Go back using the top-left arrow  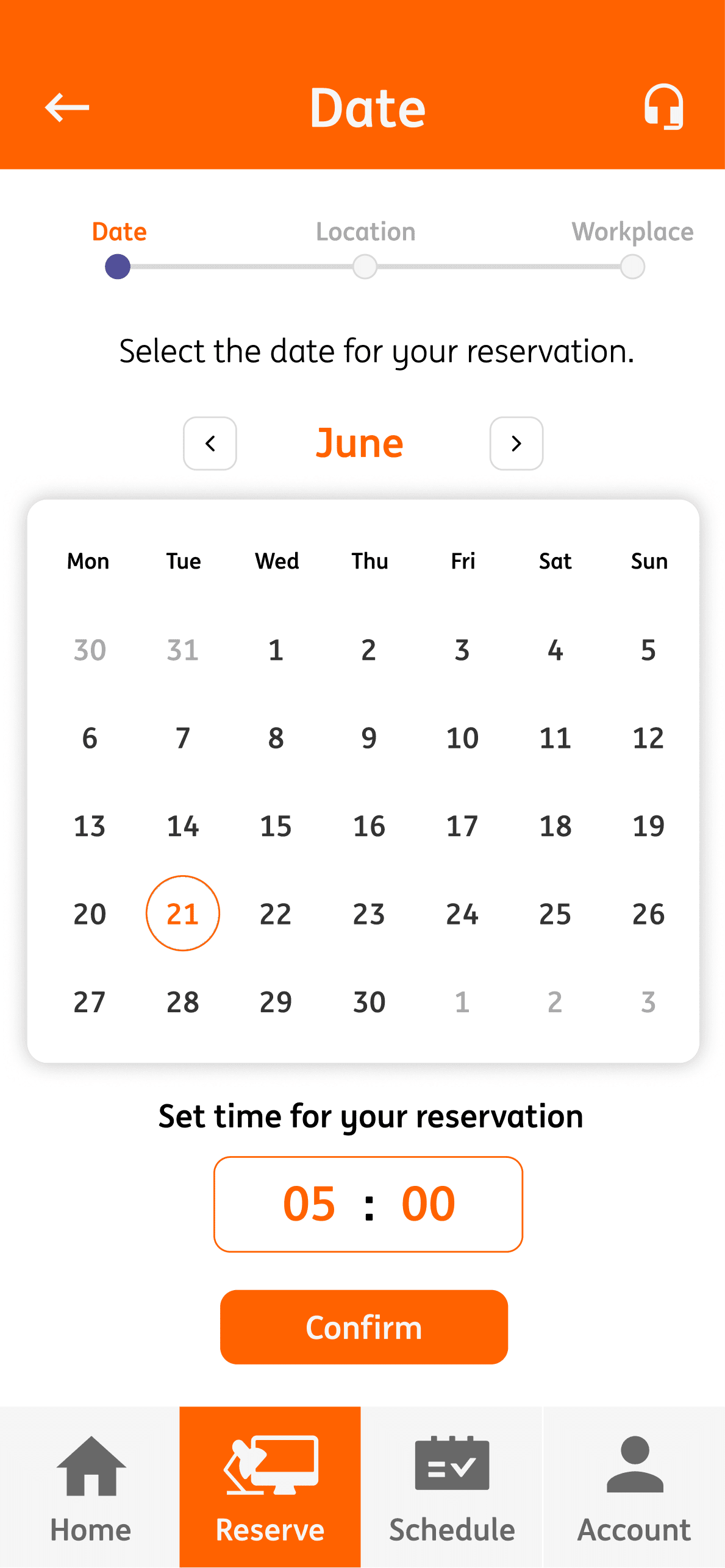67,107
